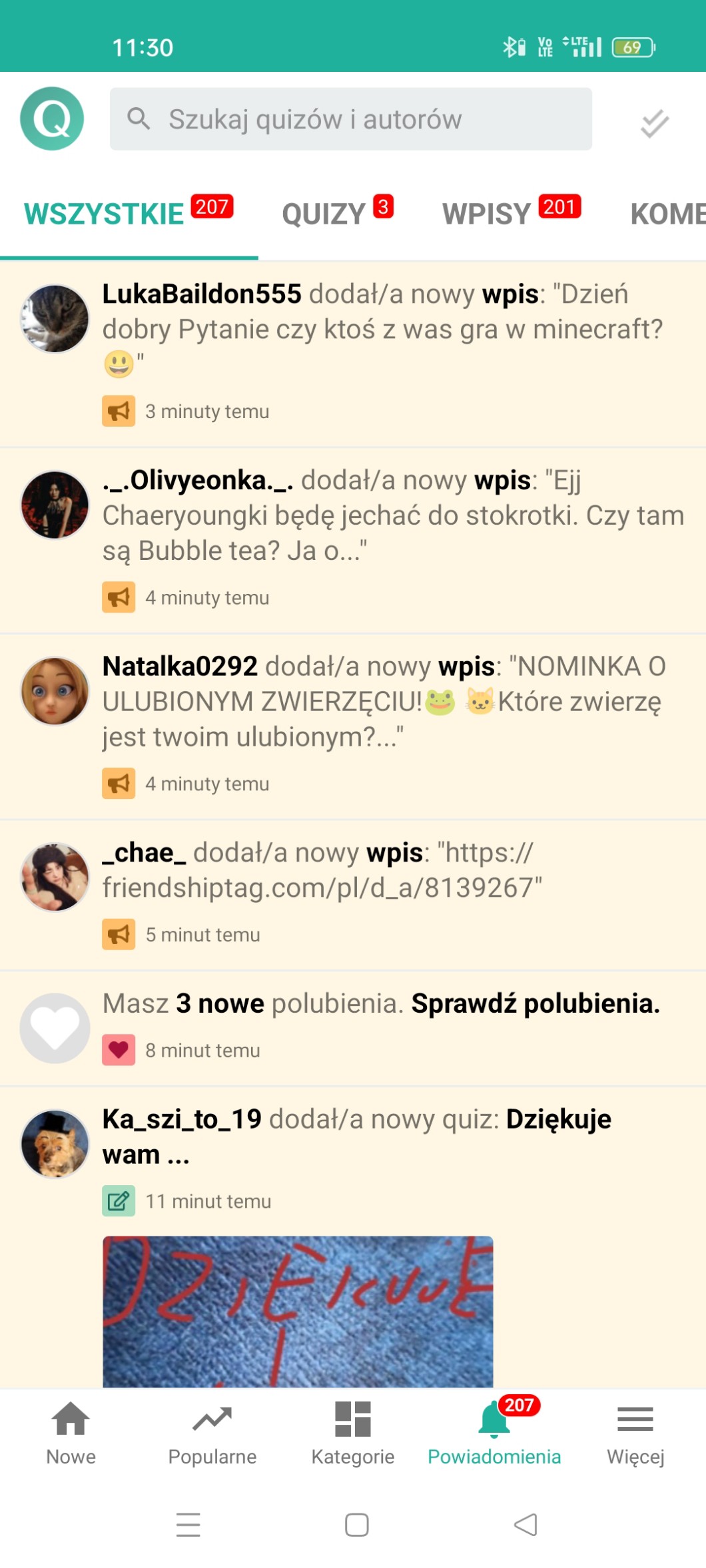
Task: Open ._.Olivyeonka._.'s Bubble tea post notification
Action: point(393,516)
